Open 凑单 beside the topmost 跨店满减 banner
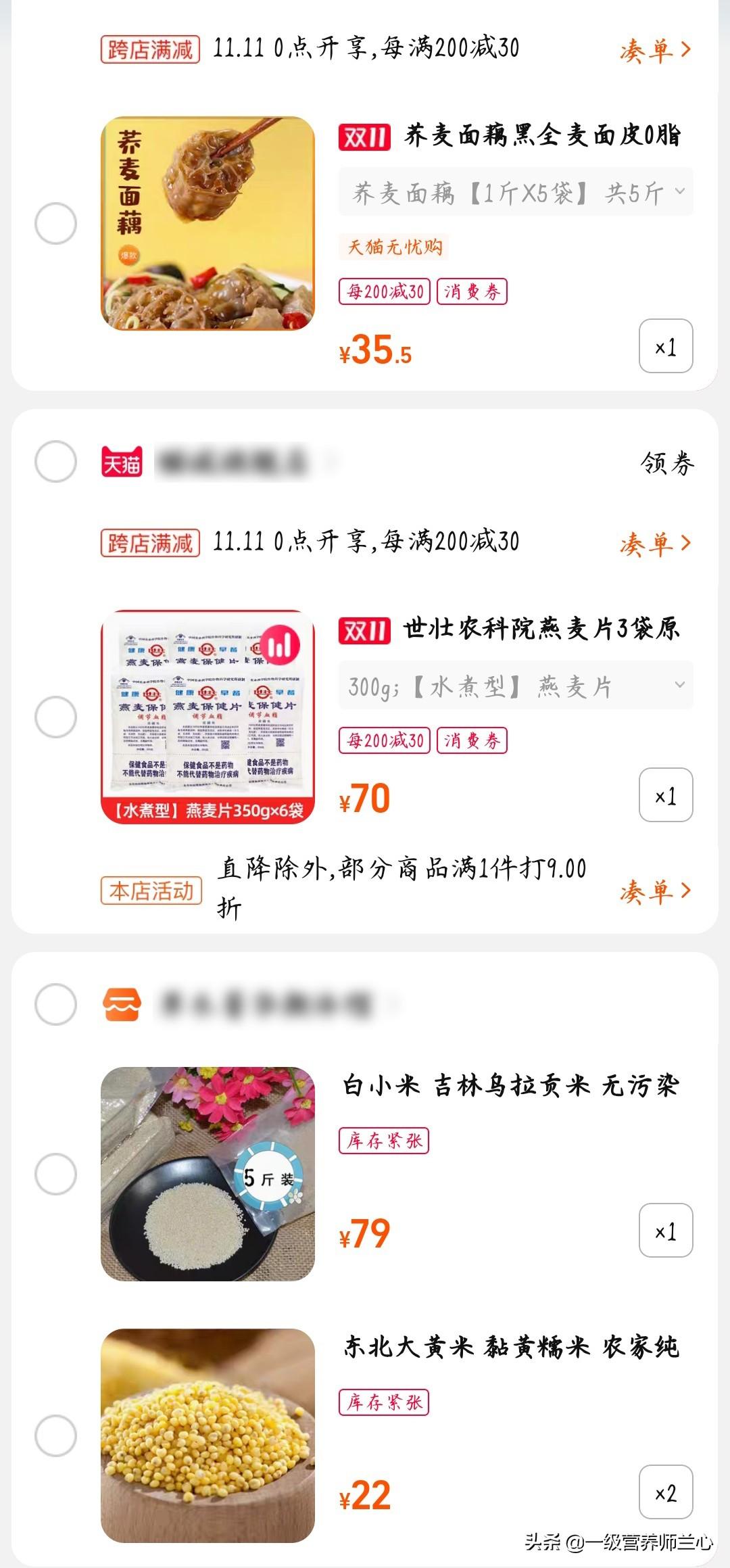This screenshot has height=1568, width=730. 654,50
